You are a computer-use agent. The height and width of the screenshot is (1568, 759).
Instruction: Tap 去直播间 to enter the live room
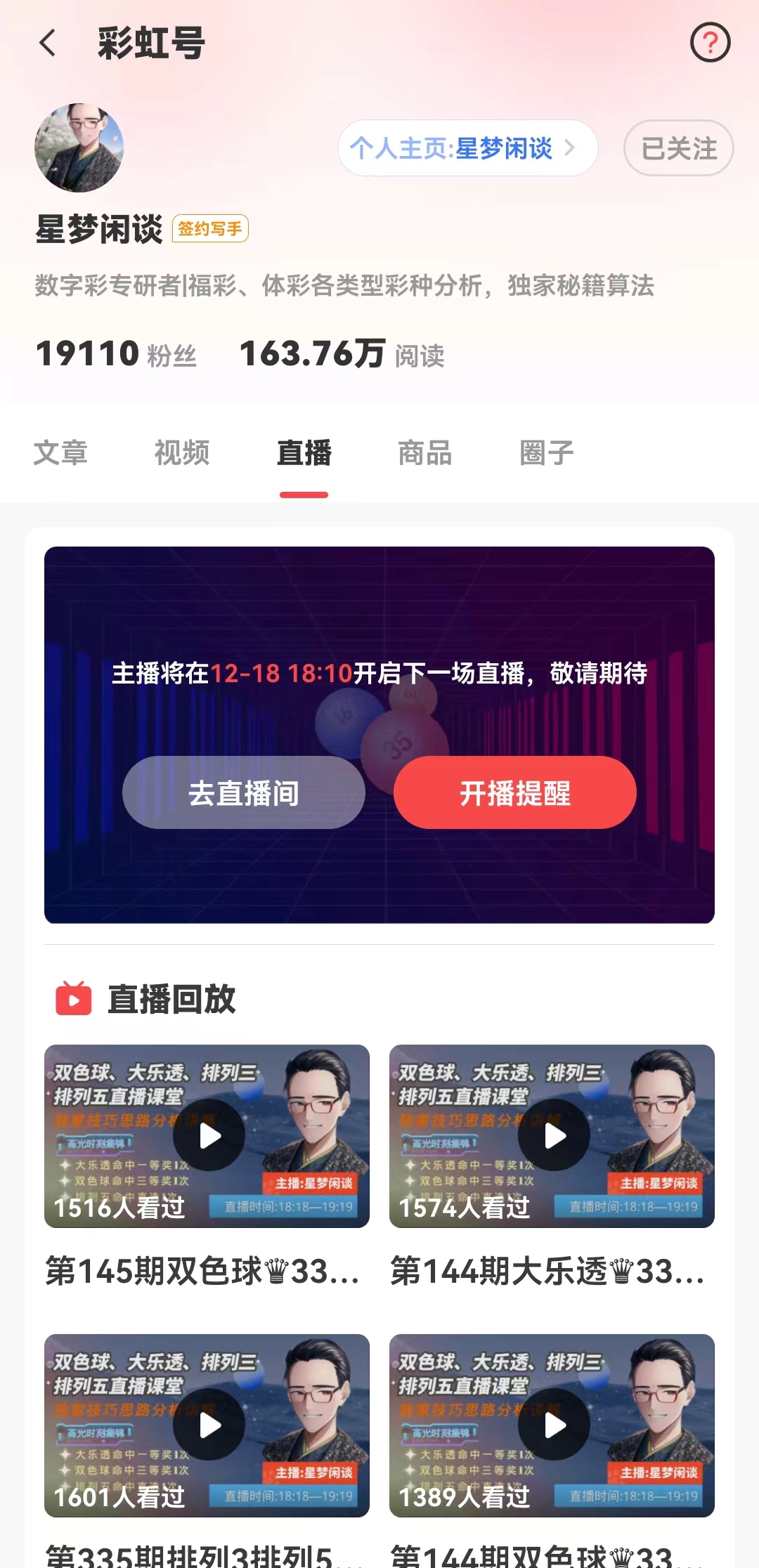(244, 792)
